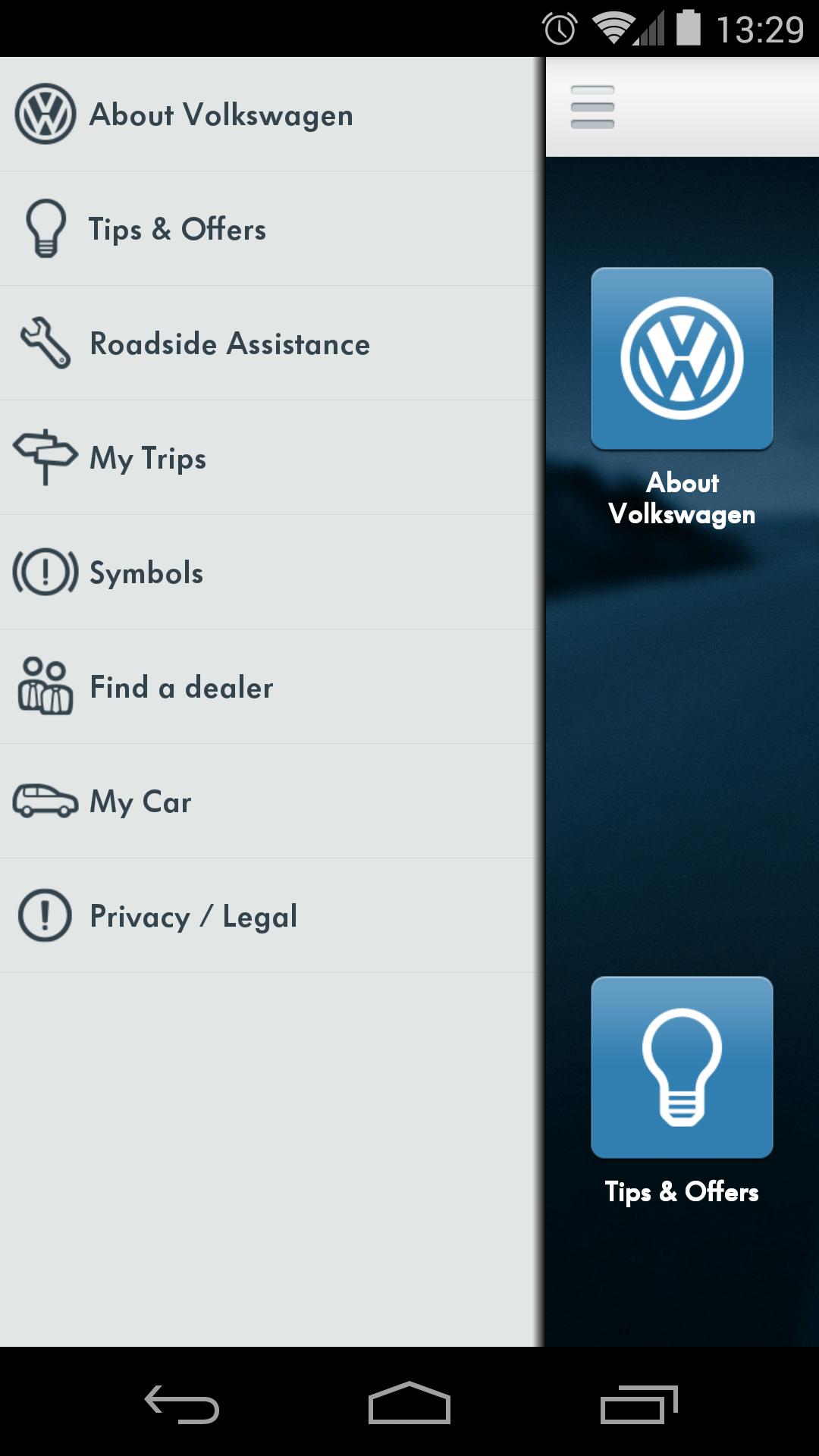Click the exclamation icon beside Privacy / Legal

click(x=45, y=916)
